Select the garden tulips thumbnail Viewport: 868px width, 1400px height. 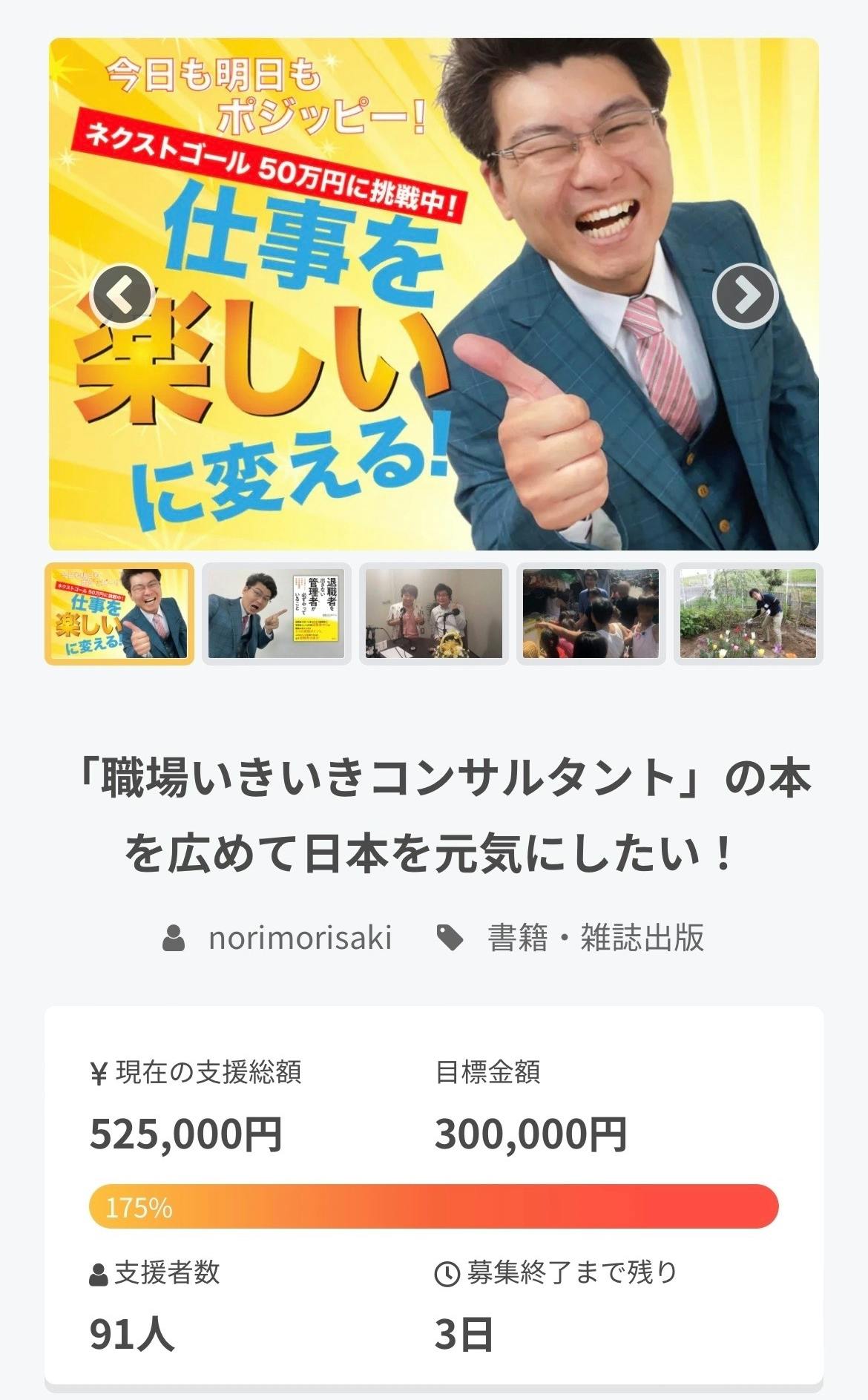[x=749, y=614]
